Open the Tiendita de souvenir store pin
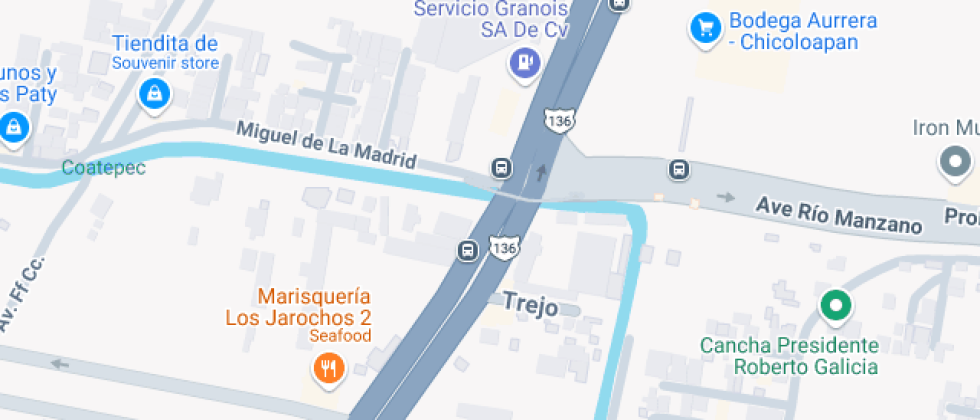Screen dimensions: 980x420 coord(154,95)
